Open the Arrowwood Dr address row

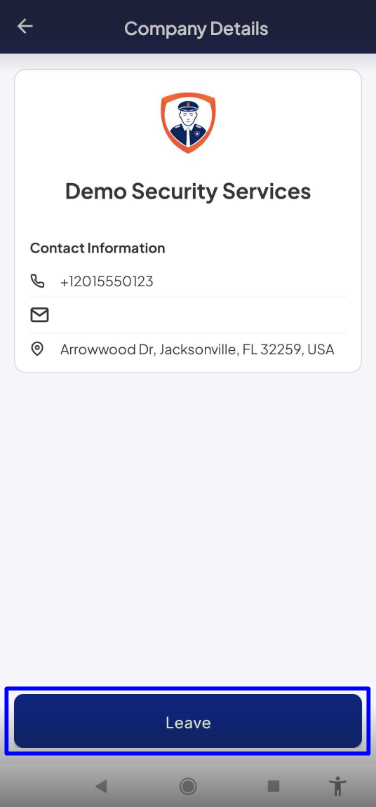click(x=188, y=350)
